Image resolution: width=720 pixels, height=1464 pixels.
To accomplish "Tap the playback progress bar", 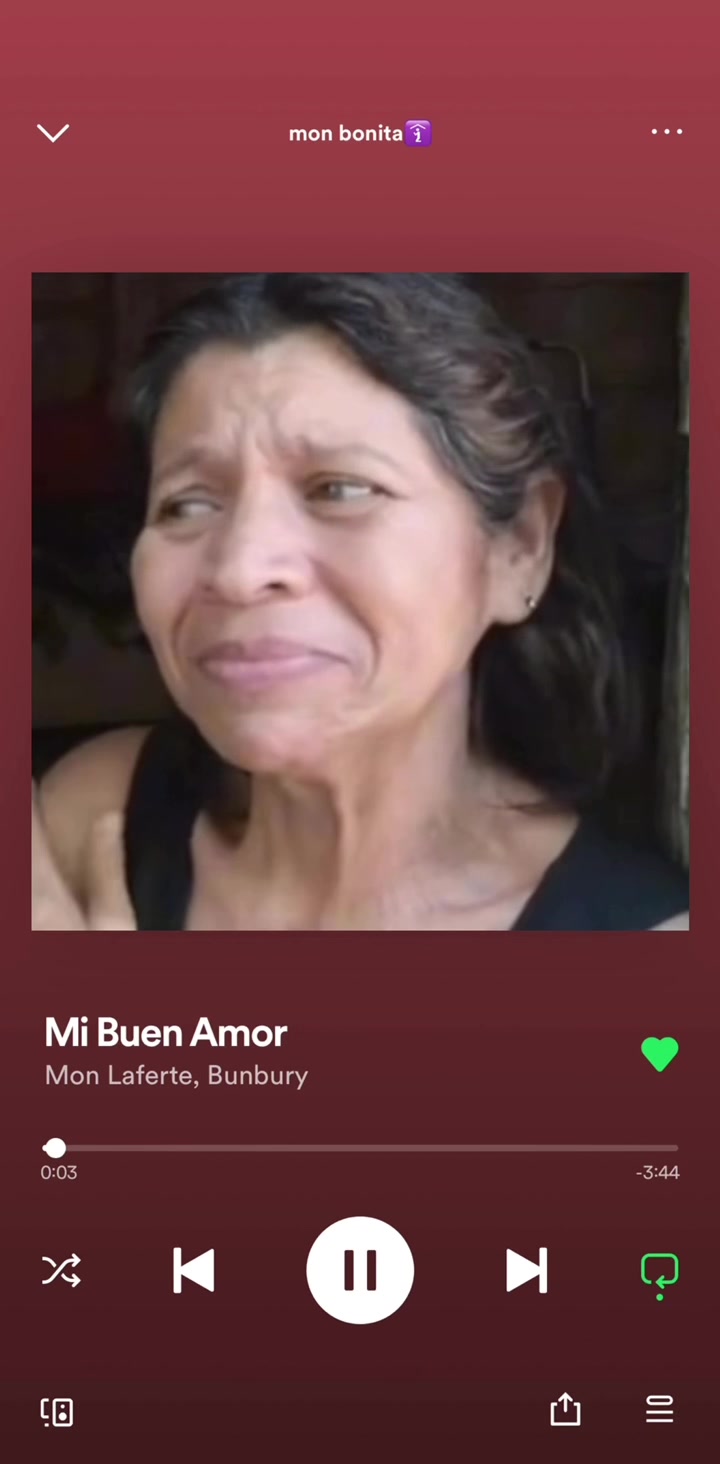I will coord(360,1148).
